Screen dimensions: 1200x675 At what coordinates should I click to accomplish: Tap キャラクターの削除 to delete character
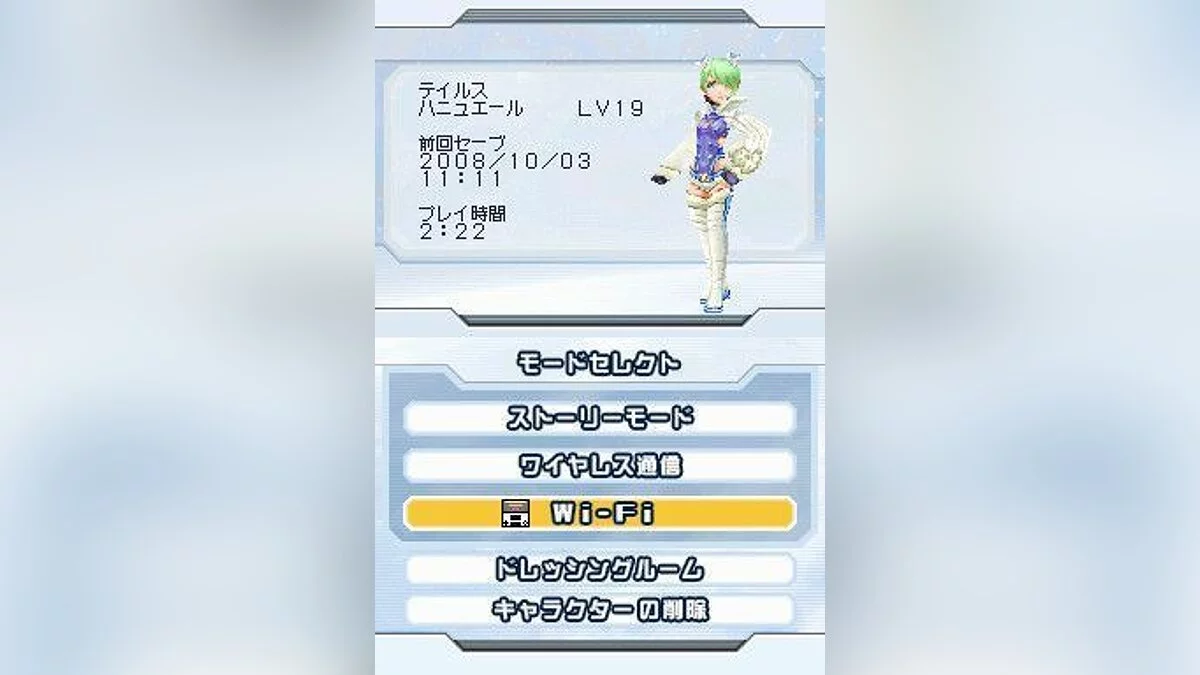coord(599,609)
